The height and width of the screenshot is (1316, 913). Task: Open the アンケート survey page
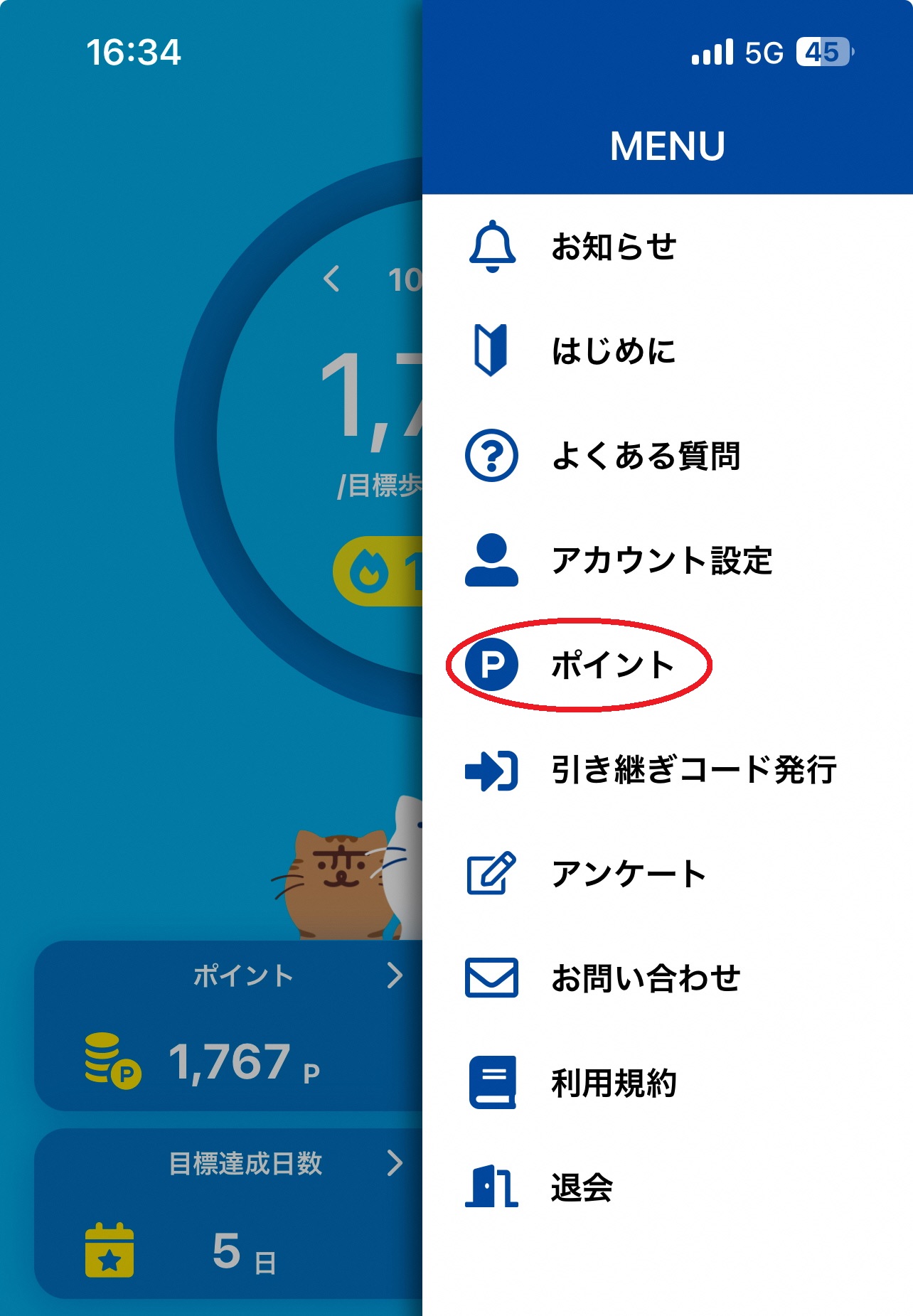pos(629,874)
